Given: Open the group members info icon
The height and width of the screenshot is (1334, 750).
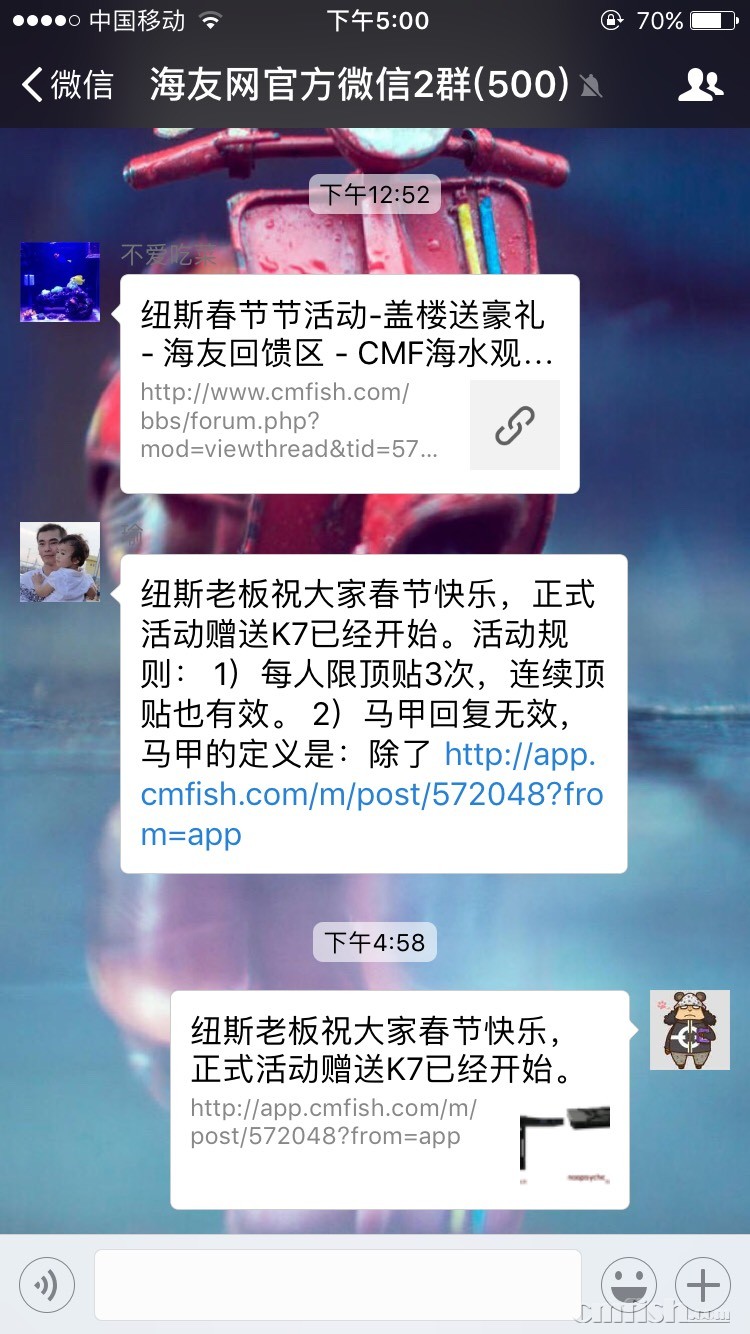Looking at the screenshot, I should (700, 85).
